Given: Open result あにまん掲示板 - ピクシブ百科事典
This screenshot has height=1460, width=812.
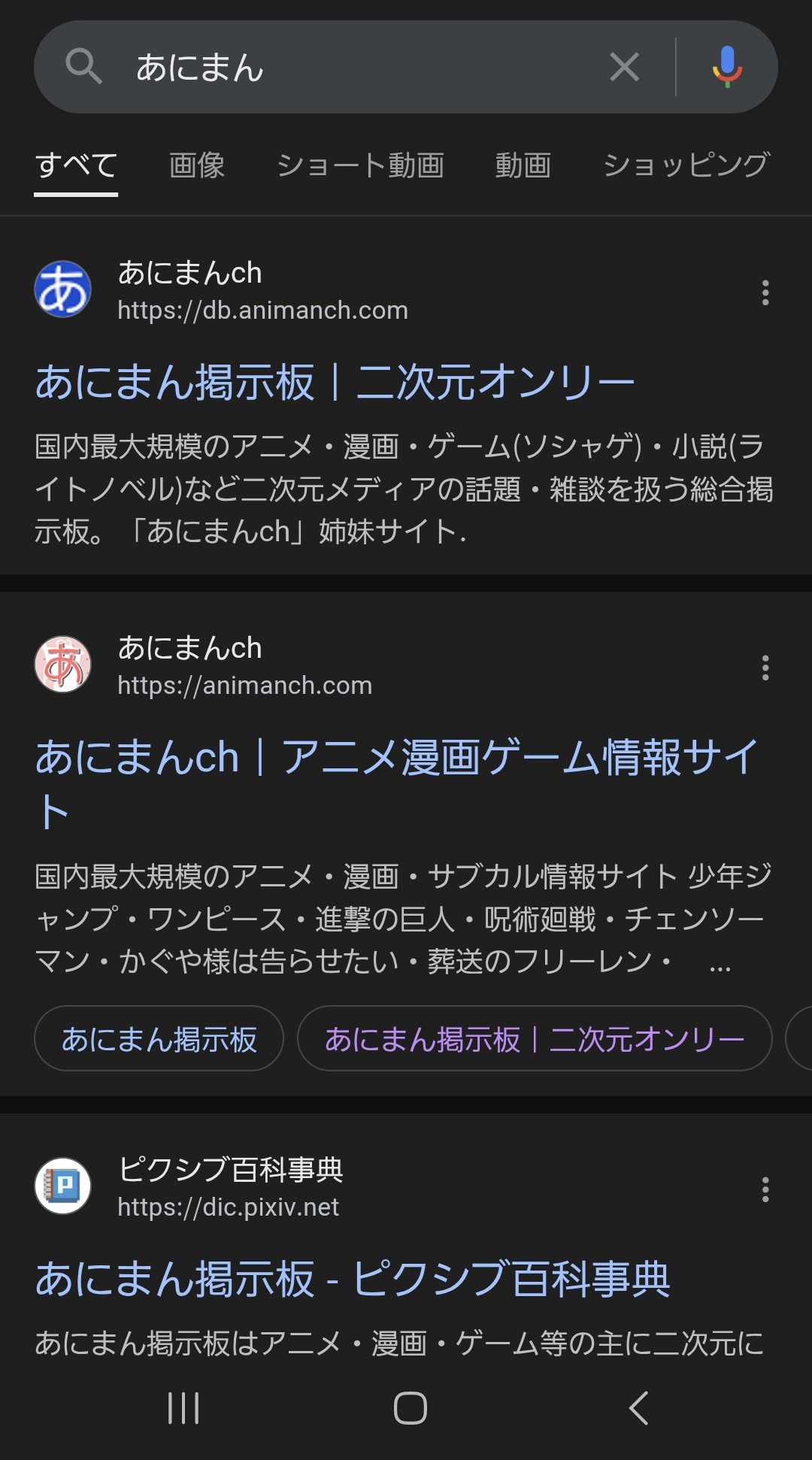Looking at the screenshot, I should point(353,1279).
